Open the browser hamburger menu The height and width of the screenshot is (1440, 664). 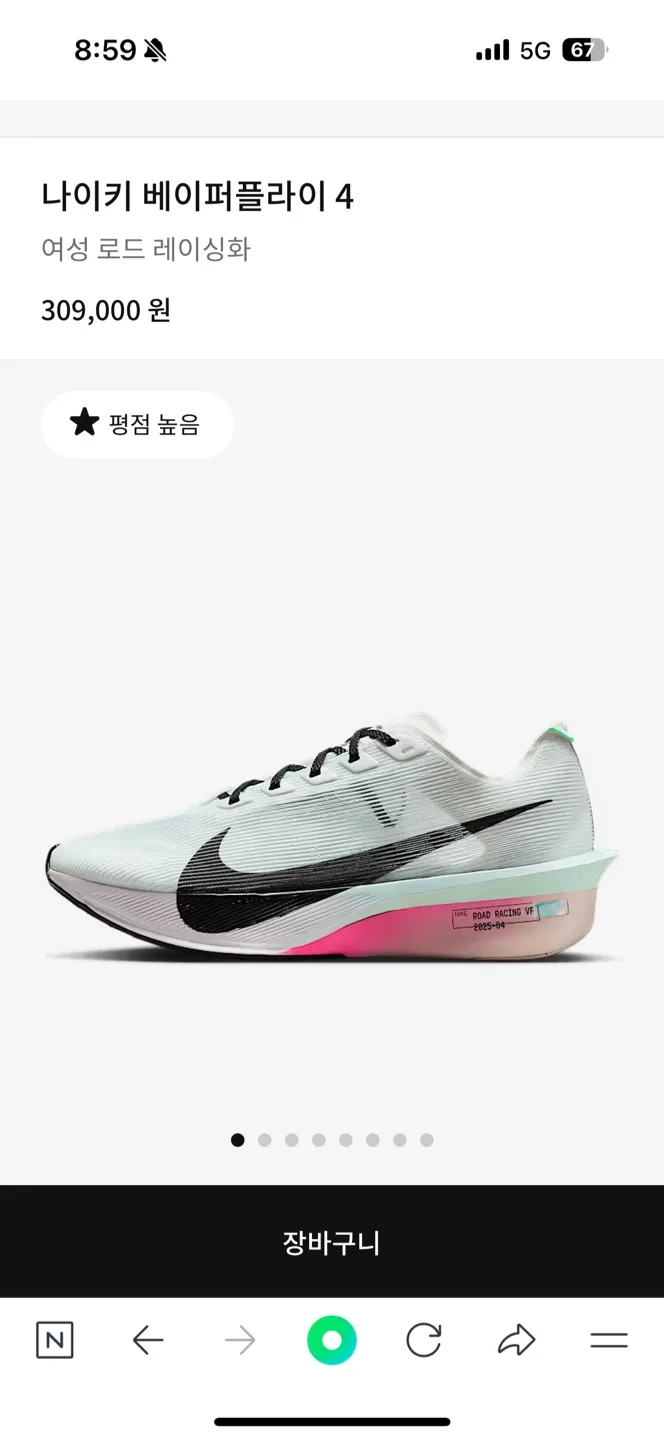click(x=608, y=1340)
